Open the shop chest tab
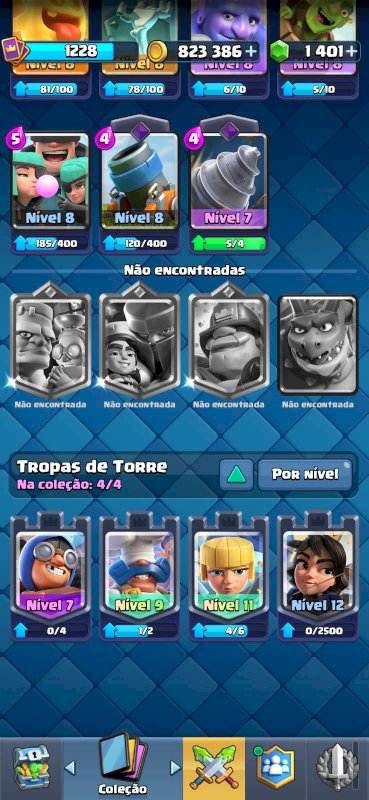This screenshot has width=369, height=800. [x=31, y=768]
